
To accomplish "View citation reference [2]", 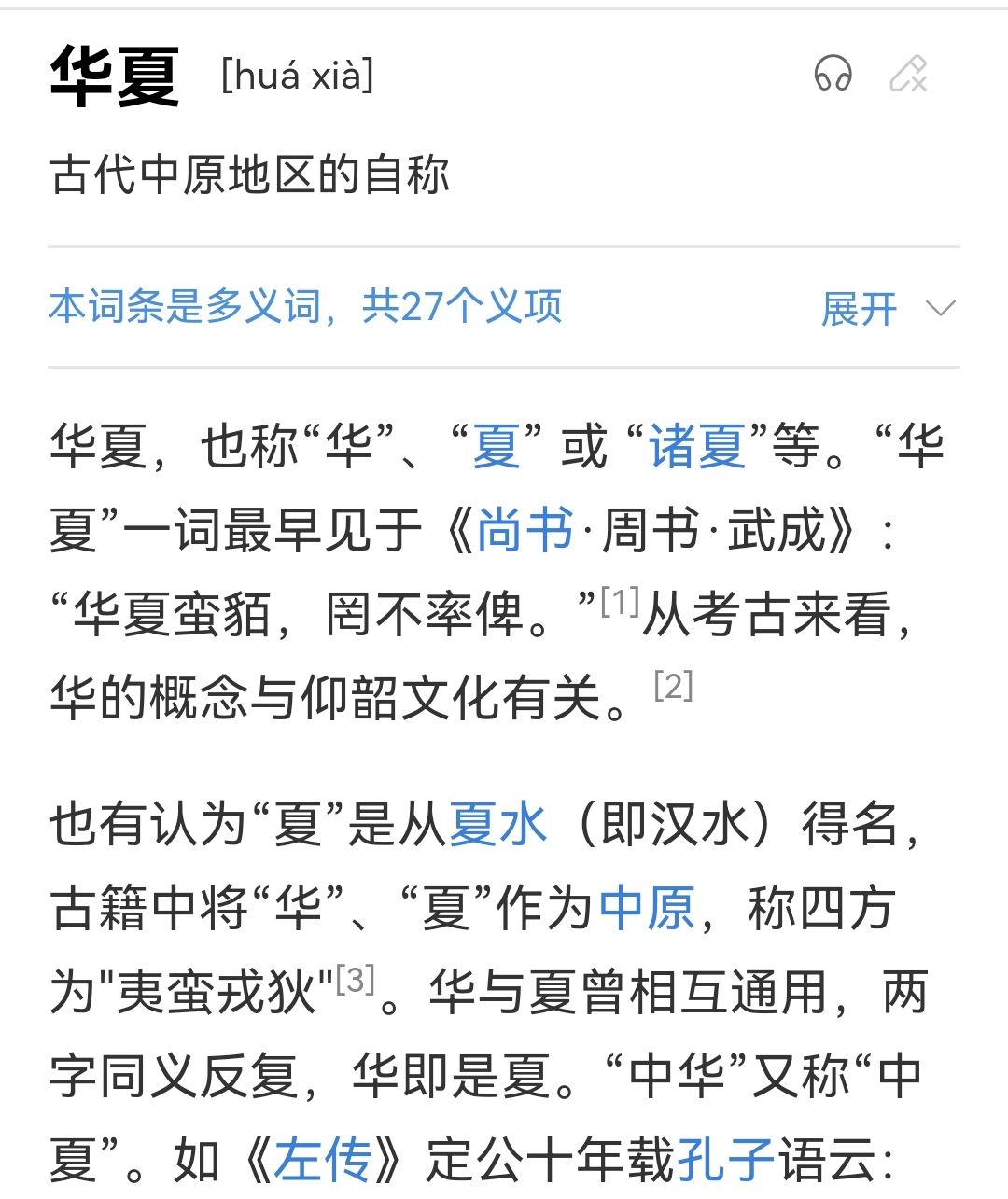I will point(673,686).
